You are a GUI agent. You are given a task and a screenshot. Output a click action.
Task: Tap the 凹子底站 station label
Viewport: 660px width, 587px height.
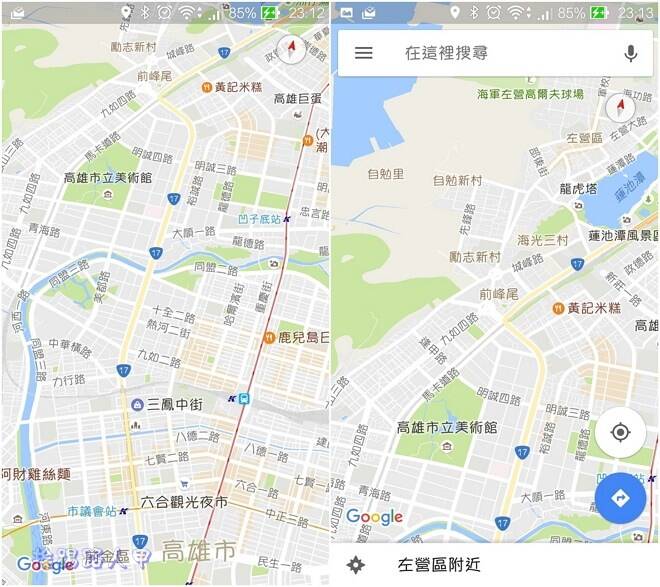[x=260, y=219]
